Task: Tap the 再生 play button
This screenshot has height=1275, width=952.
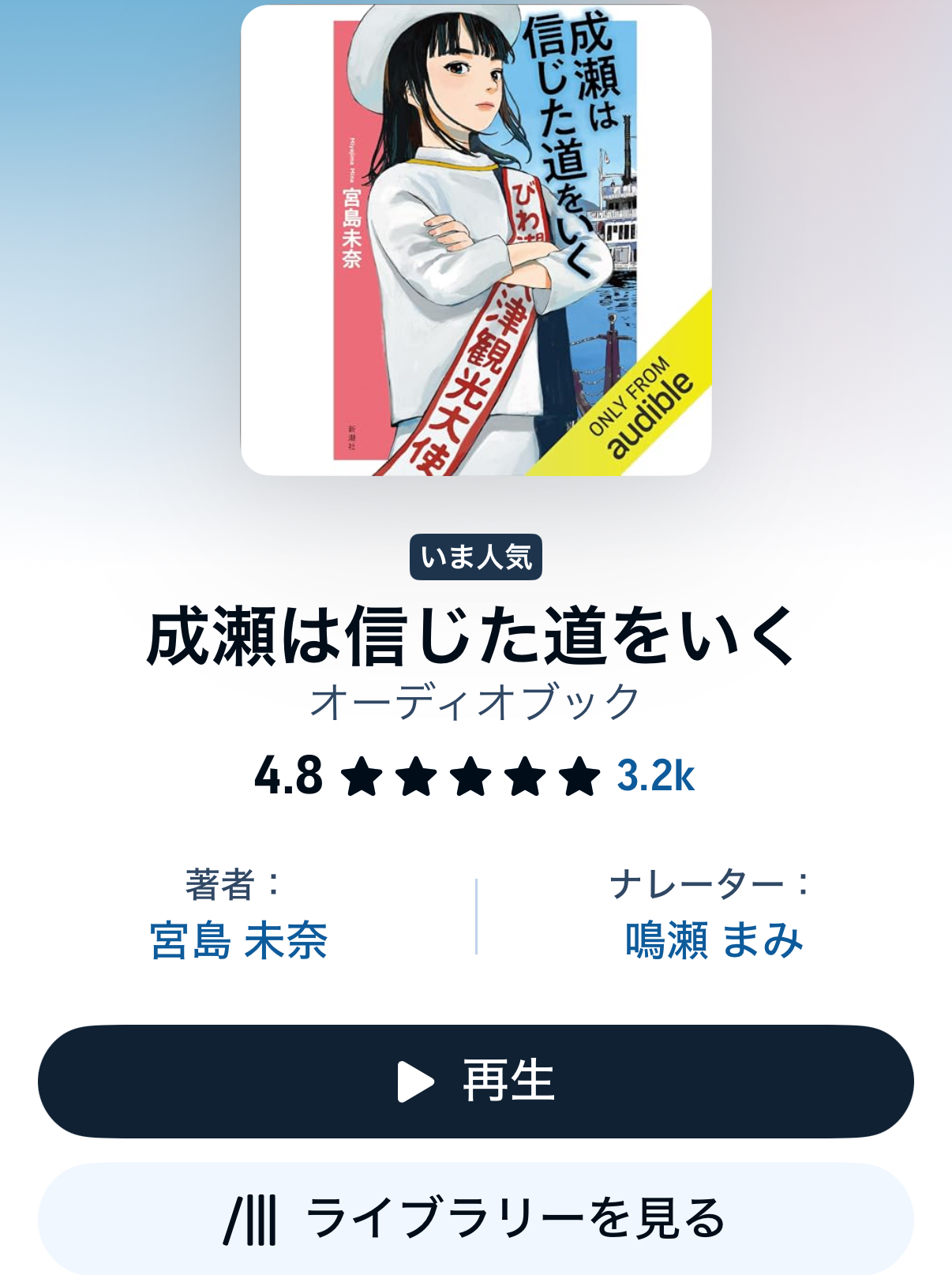Action: [476, 1081]
